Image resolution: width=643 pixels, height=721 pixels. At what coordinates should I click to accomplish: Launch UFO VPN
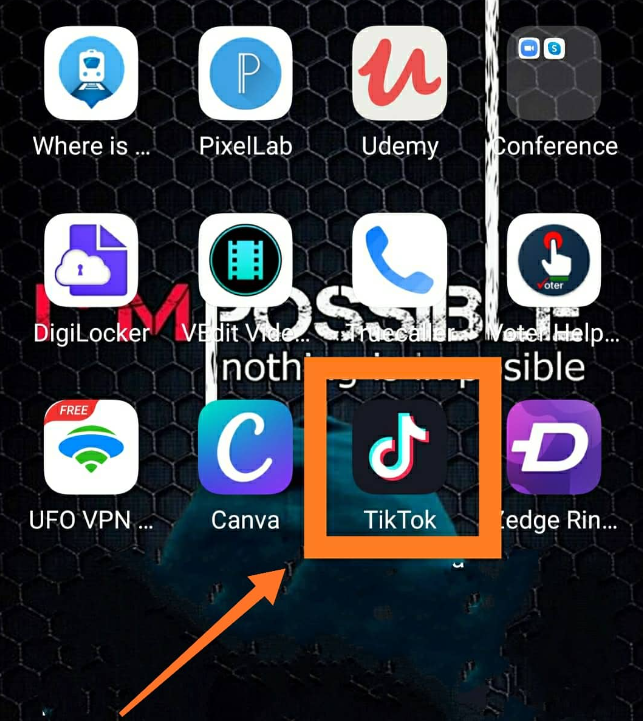pyautogui.click(x=91, y=447)
